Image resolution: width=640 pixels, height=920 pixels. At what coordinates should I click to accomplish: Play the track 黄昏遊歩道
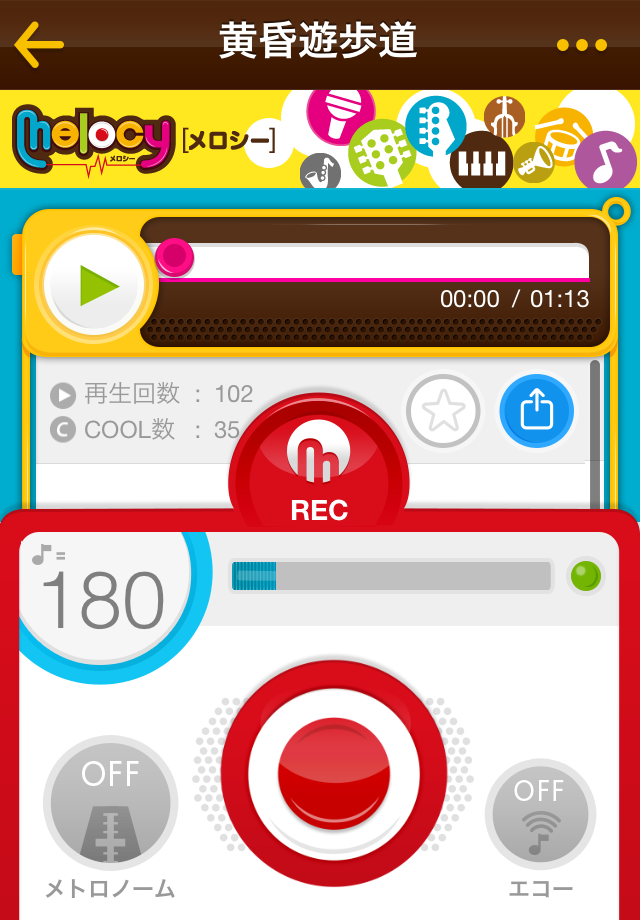97,287
